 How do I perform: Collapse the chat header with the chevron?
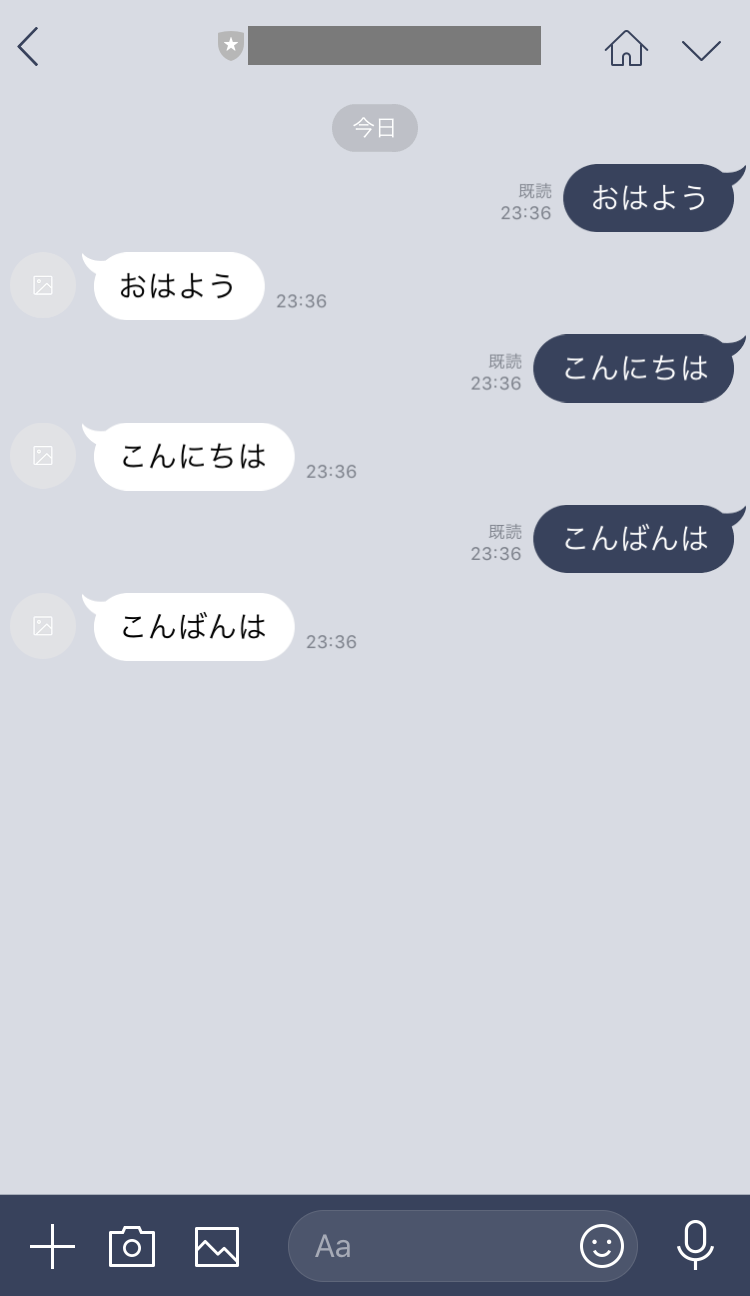(x=703, y=48)
